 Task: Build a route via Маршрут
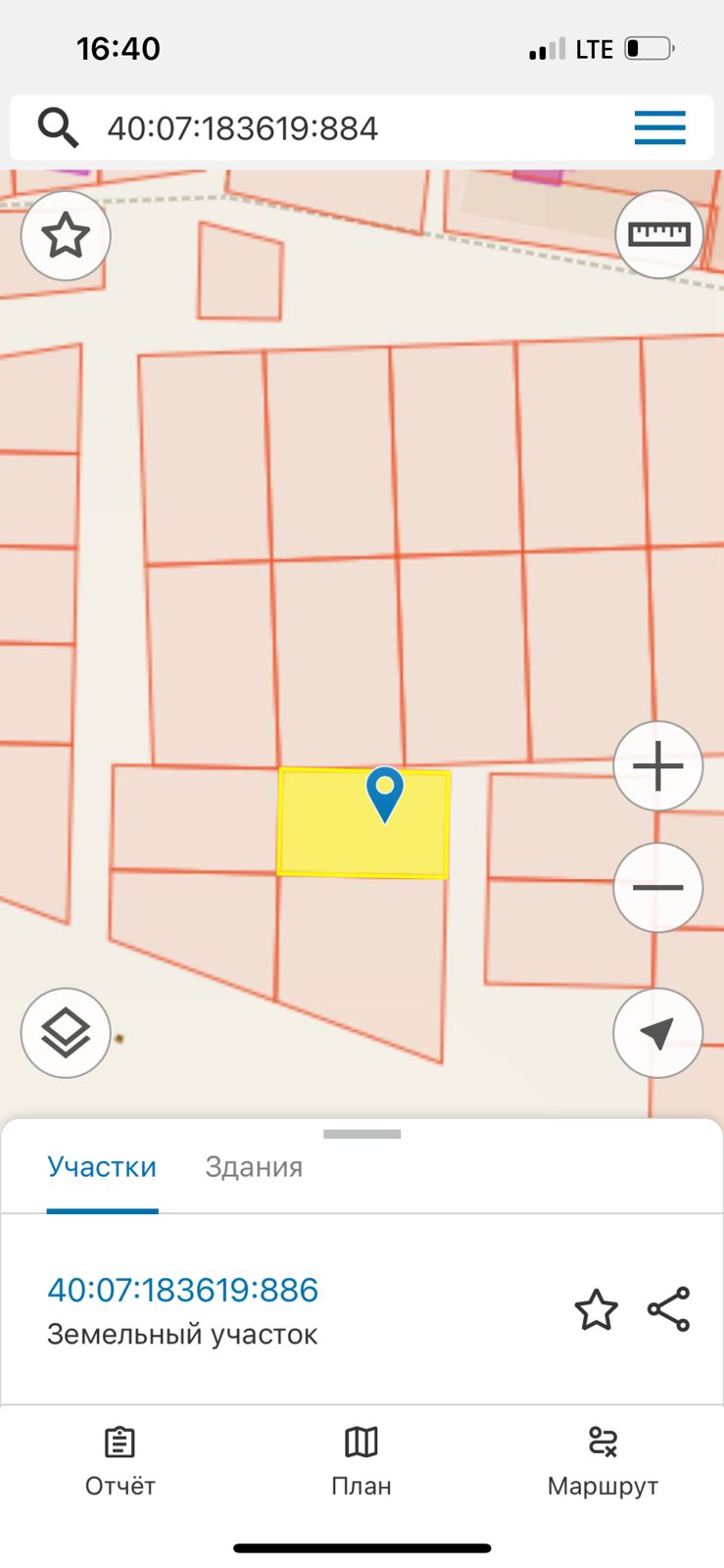click(x=603, y=1462)
